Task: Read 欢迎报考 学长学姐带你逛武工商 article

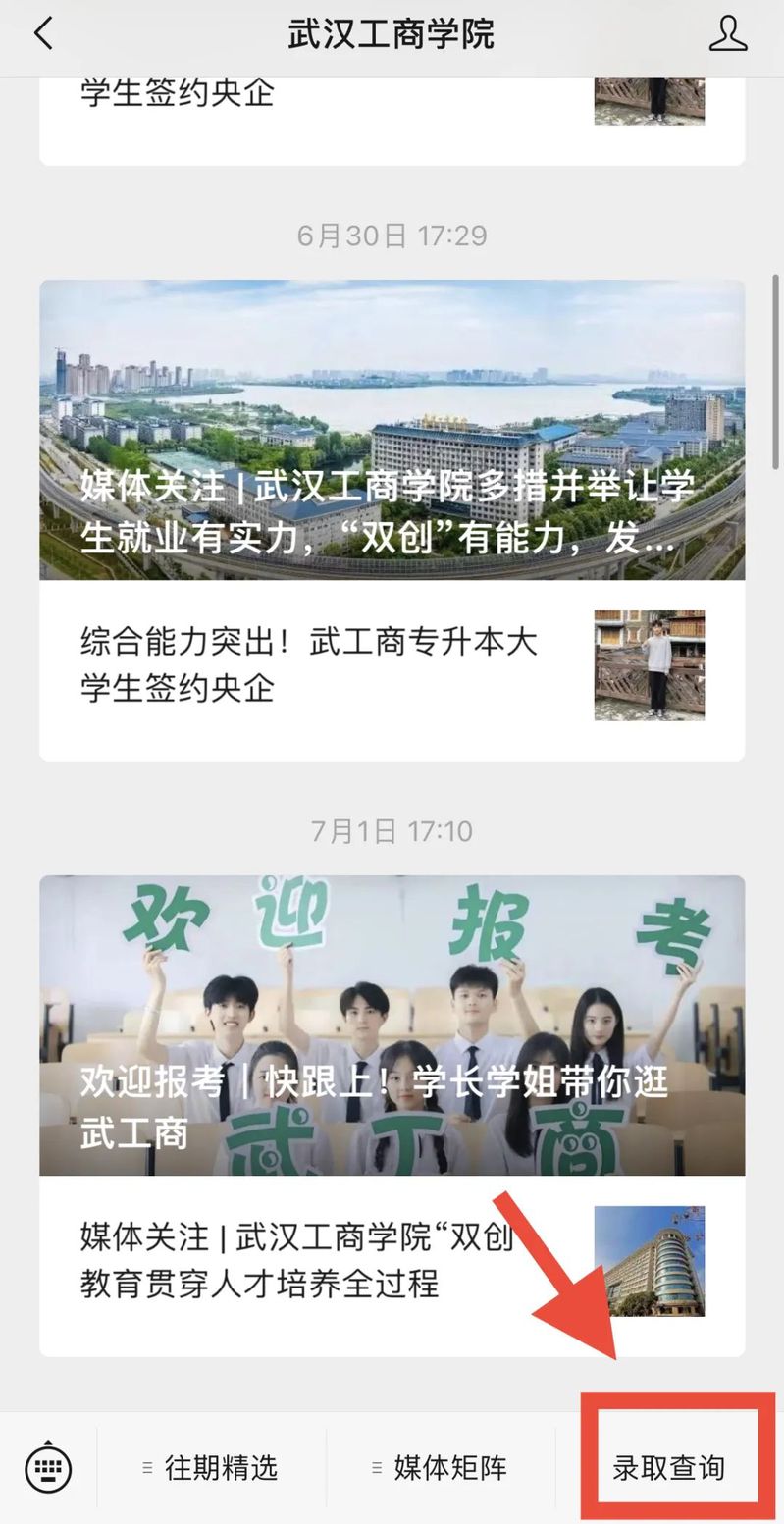Action: (x=392, y=1025)
